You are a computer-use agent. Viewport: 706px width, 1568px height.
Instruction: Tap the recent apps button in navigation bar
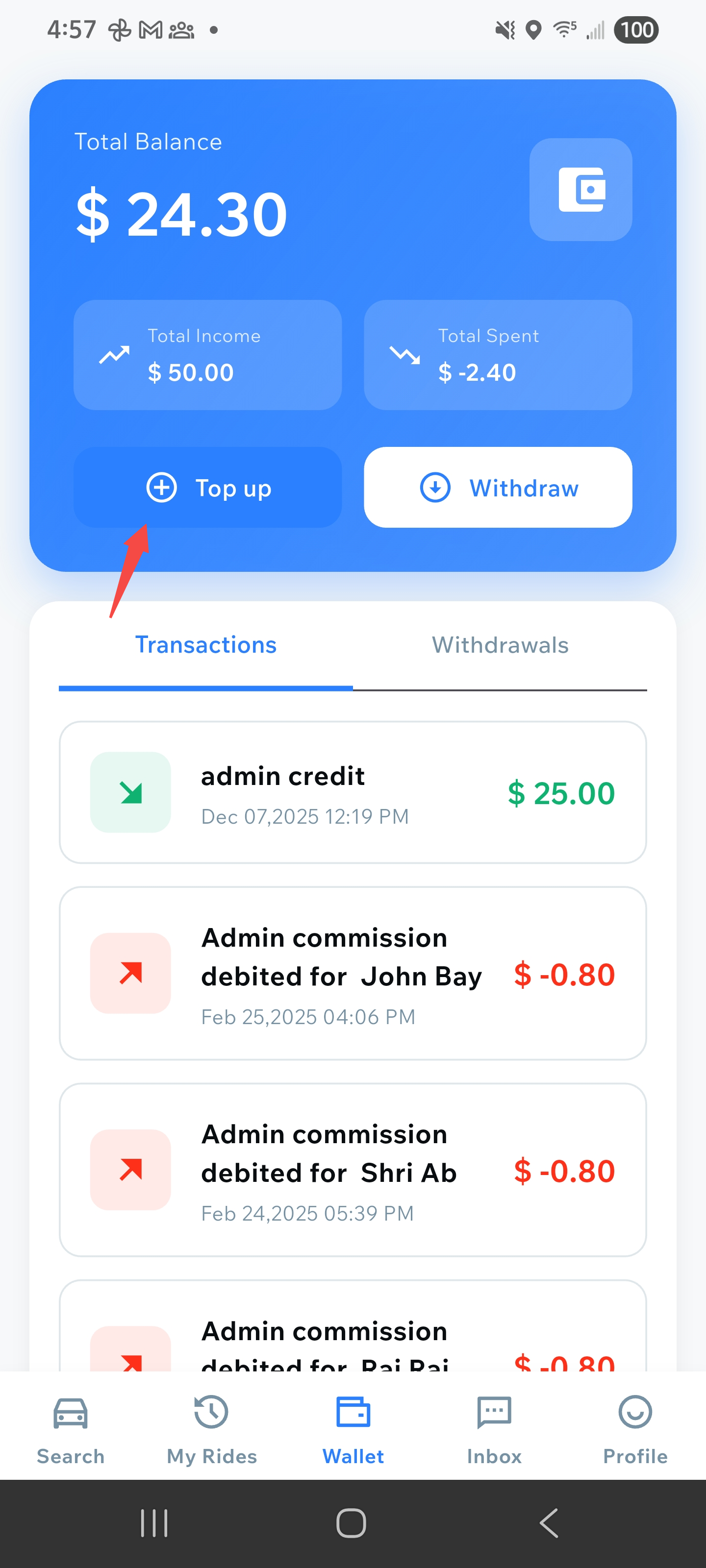coord(155,1523)
